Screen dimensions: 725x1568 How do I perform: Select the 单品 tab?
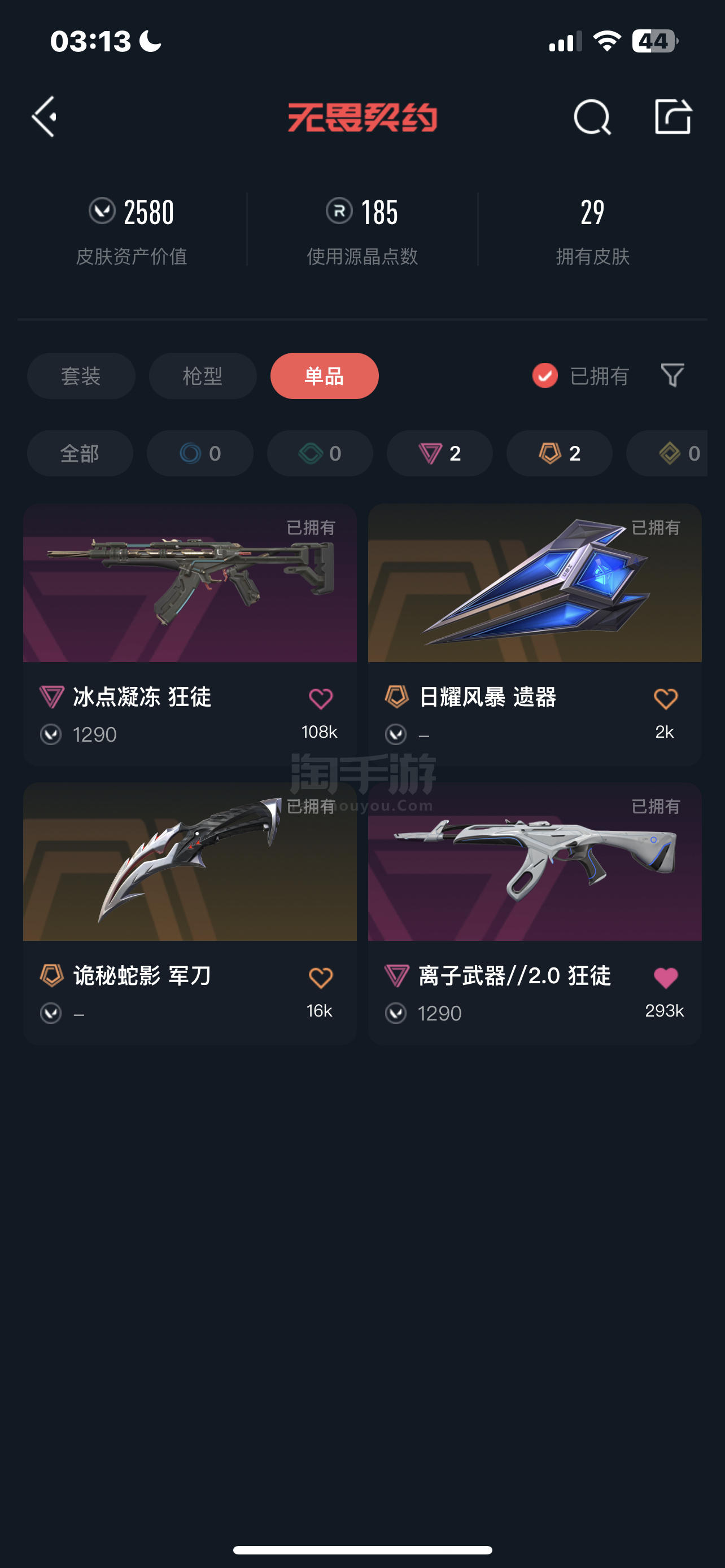(325, 375)
